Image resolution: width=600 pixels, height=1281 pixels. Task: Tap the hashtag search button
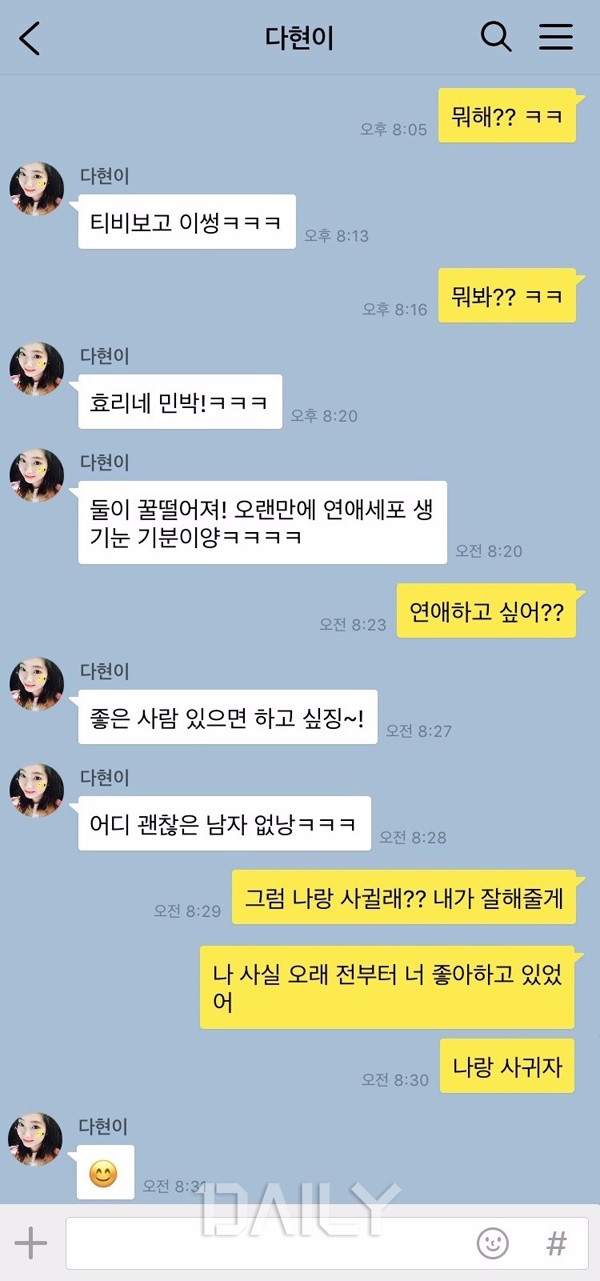556,1243
